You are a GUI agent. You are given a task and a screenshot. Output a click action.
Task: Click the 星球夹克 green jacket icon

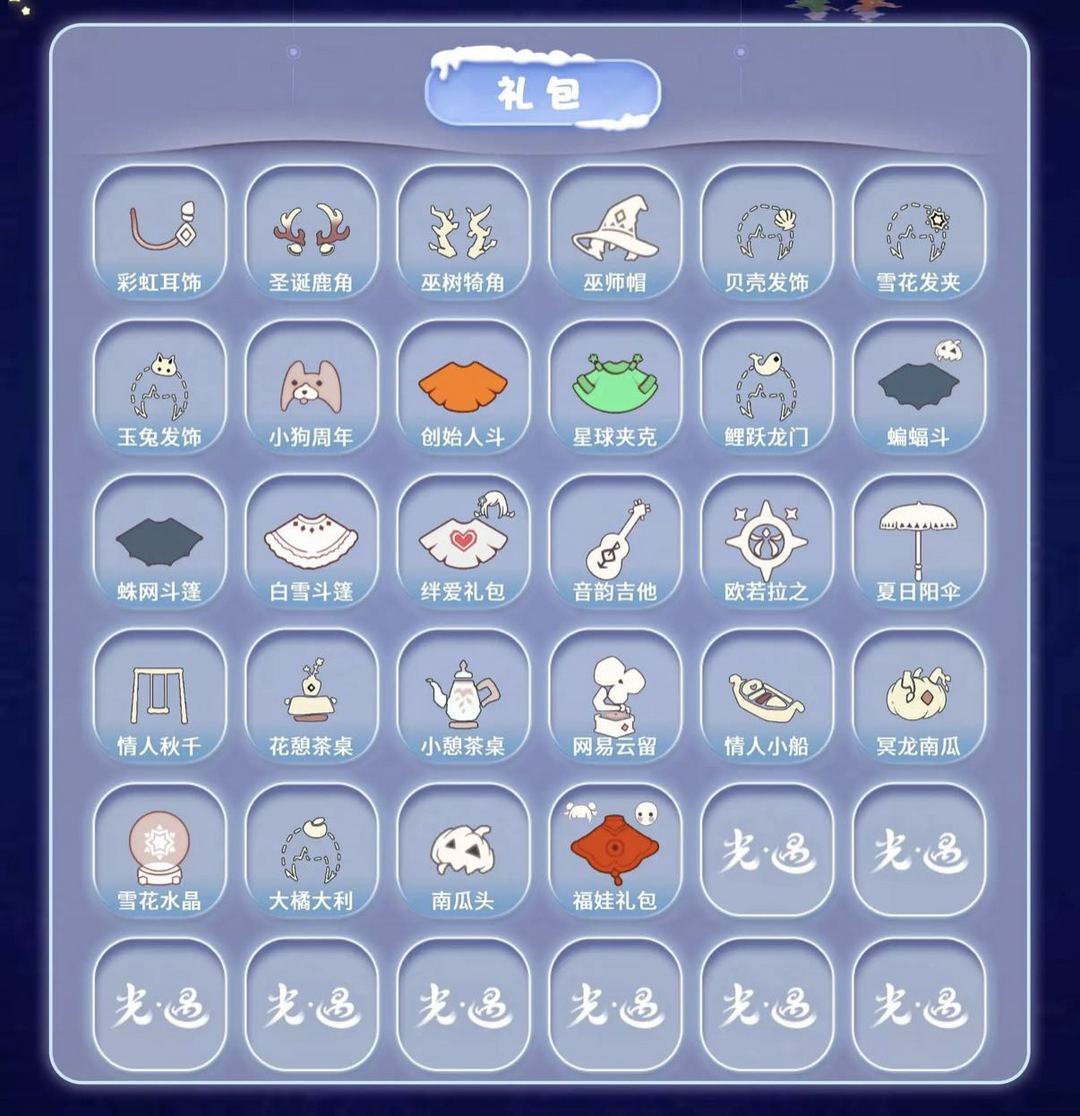tap(614, 385)
